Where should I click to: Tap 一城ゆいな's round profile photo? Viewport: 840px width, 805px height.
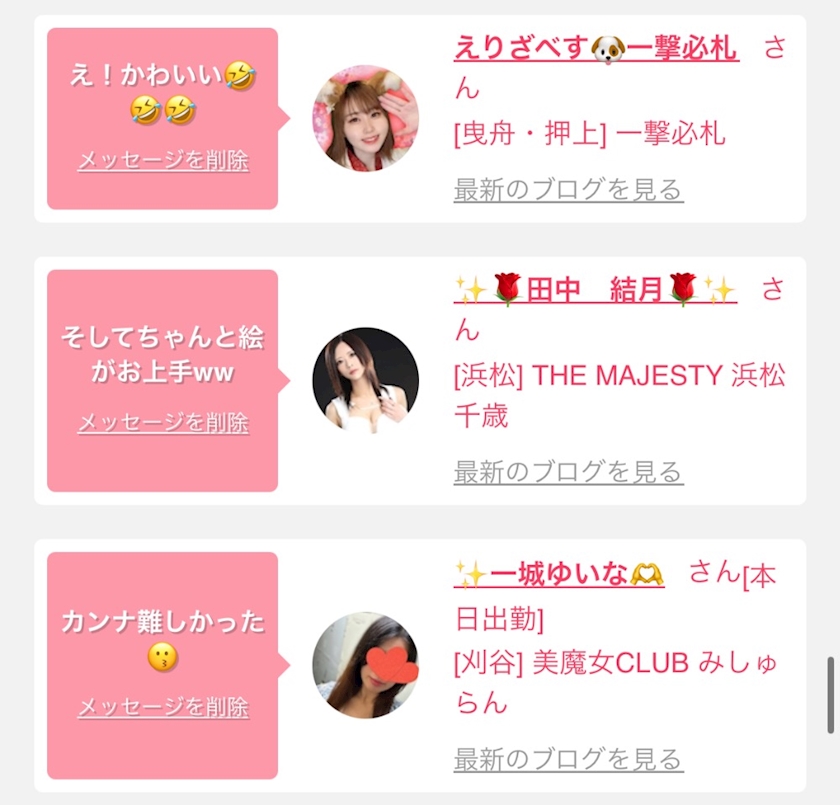tap(366, 665)
